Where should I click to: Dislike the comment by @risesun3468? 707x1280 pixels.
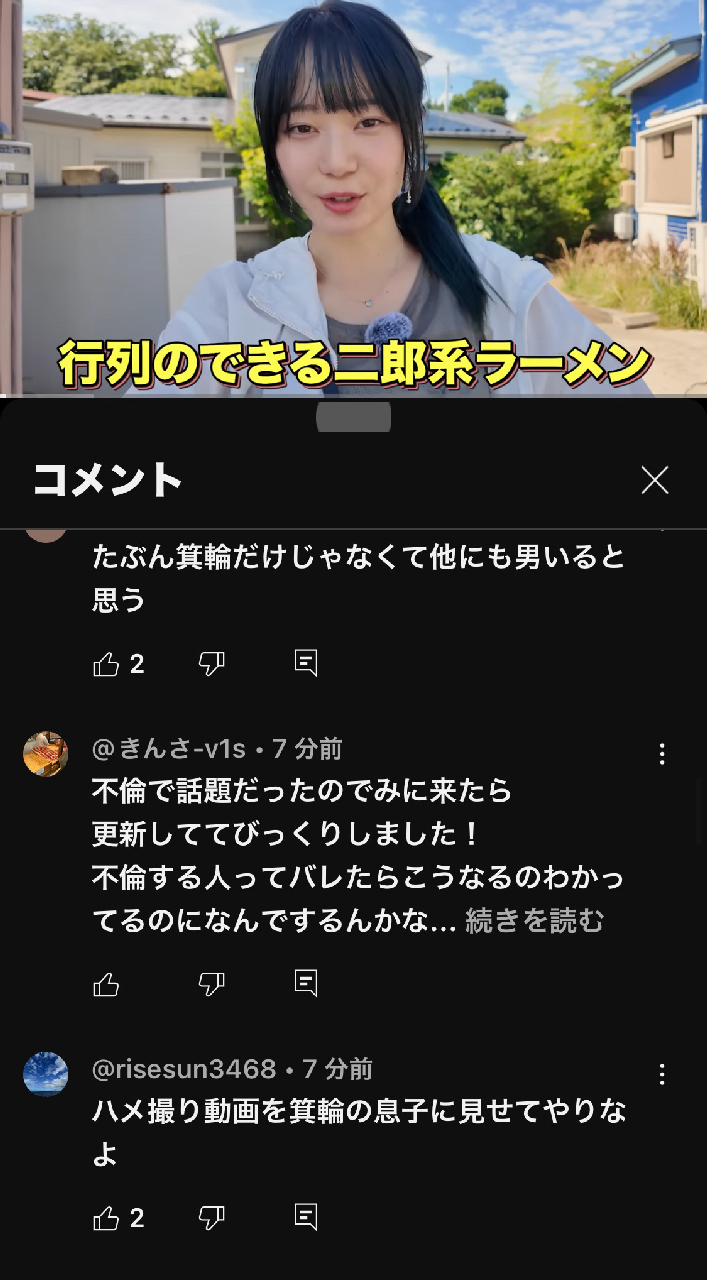pyautogui.click(x=212, y=1218)
